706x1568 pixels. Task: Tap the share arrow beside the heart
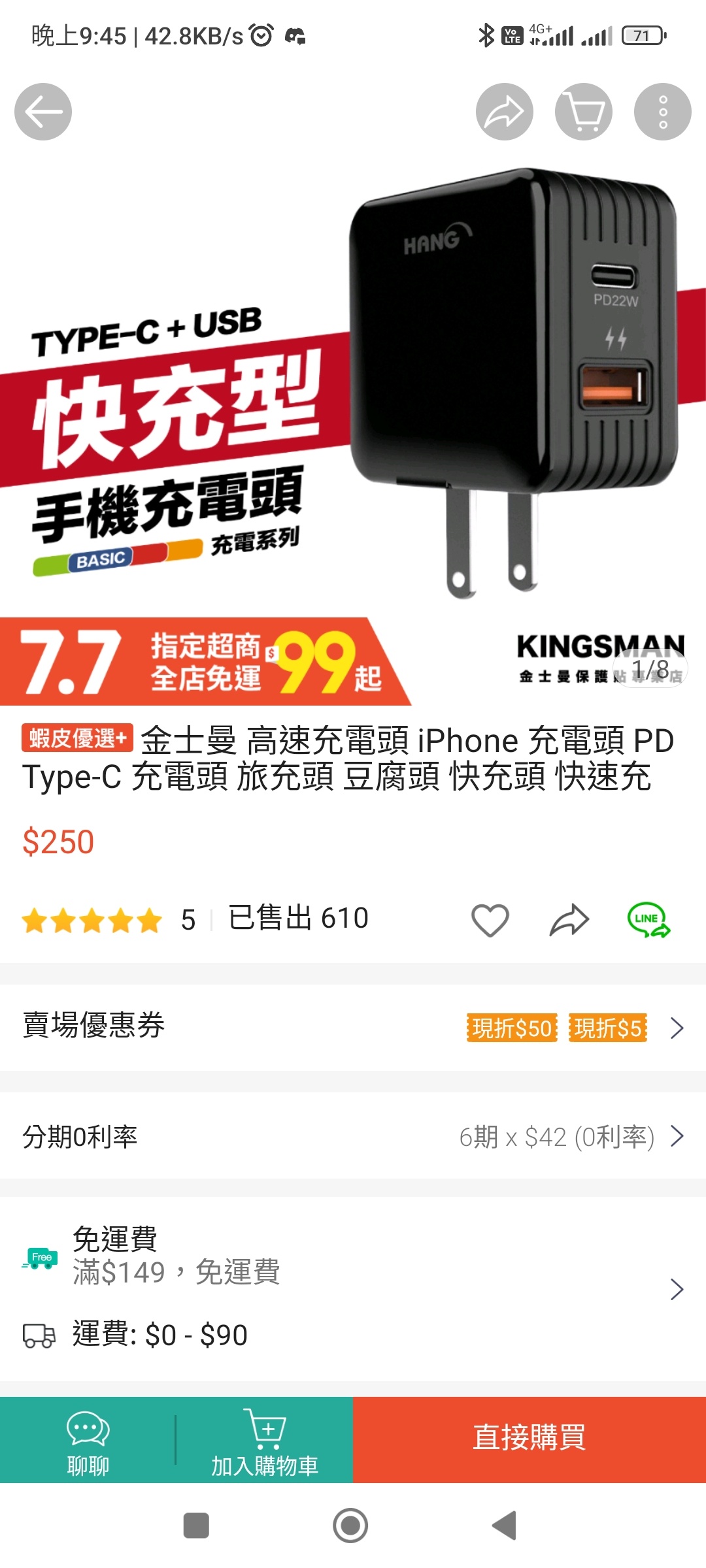click(569, 920)
